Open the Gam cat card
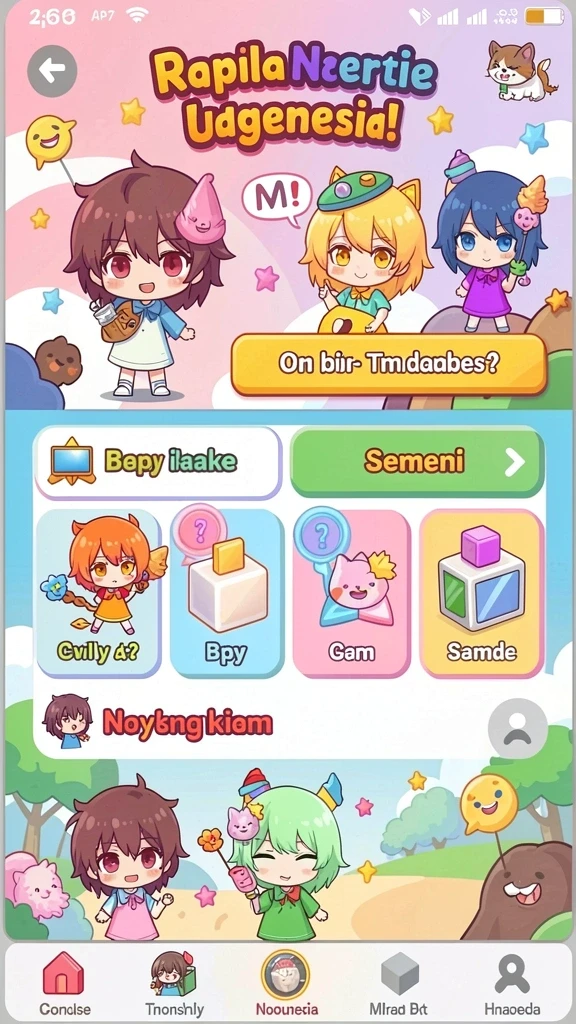Image resolution: width=576 pixels, height=1024 pixels. coord(351,593)
